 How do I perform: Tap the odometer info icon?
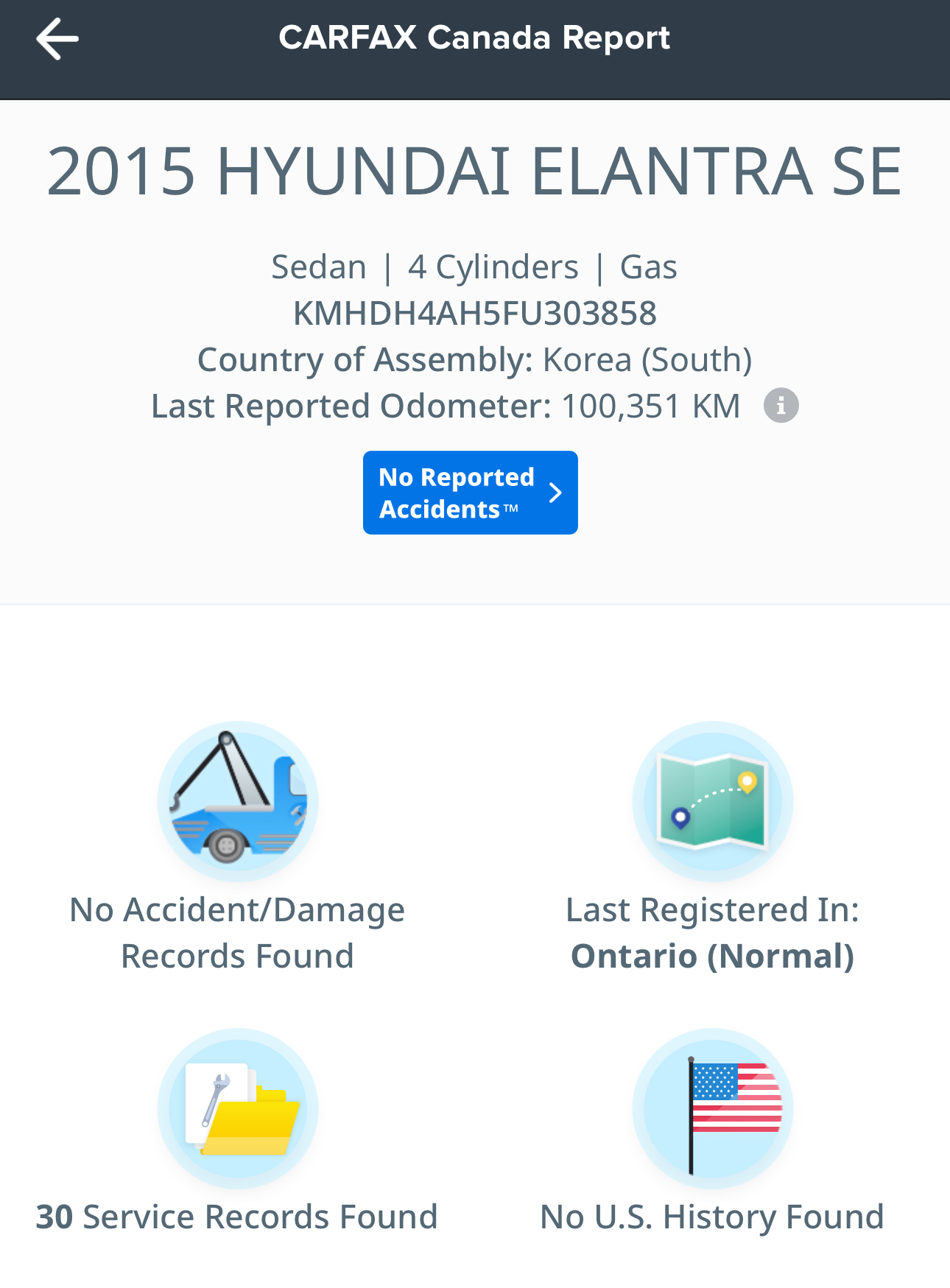(x=781, y=405)
